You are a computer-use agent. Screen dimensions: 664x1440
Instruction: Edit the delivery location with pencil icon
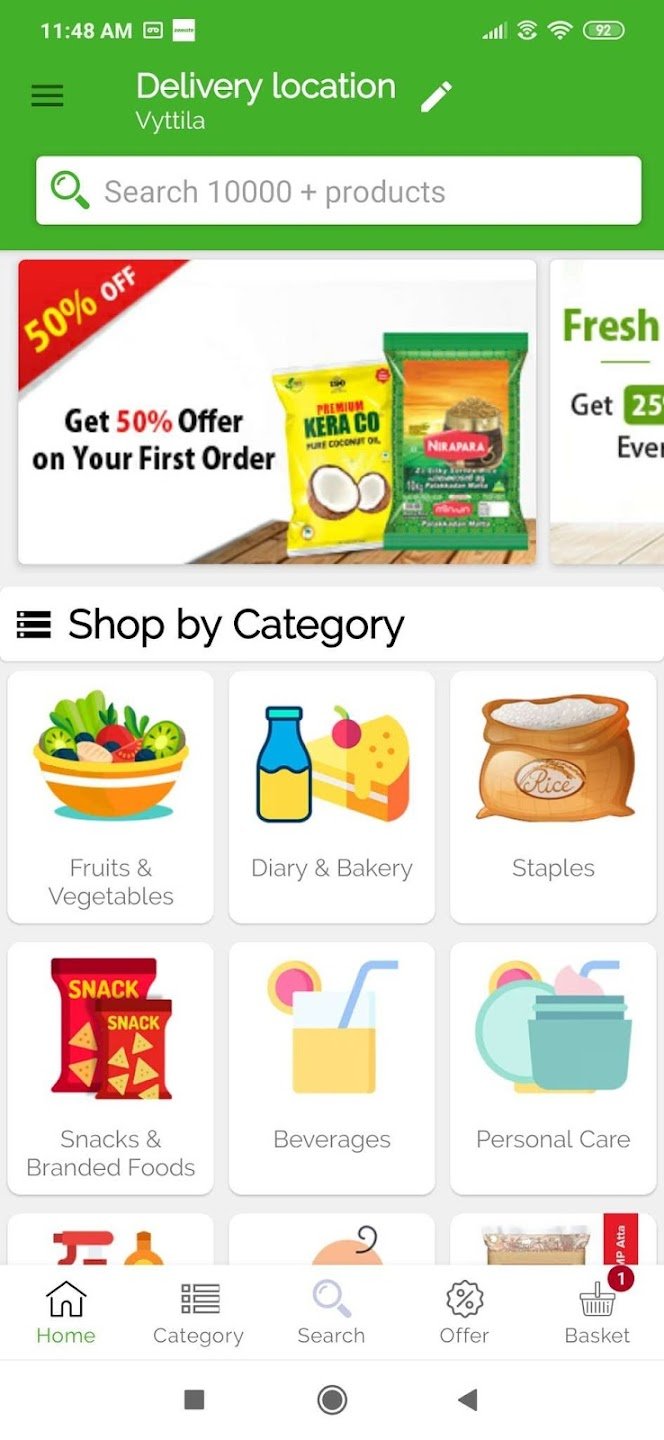[x=436, y=97]
